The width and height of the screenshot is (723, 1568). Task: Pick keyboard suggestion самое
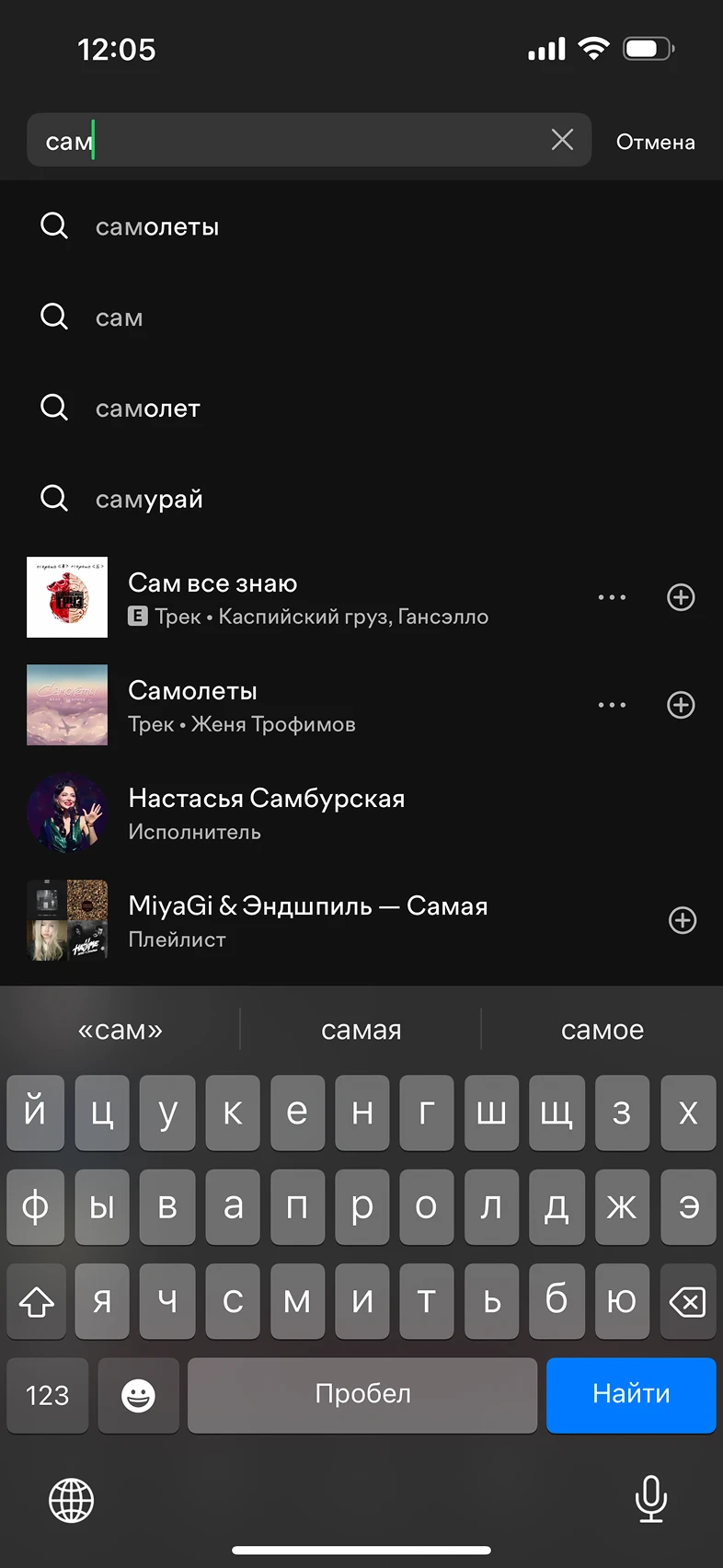602,1030
